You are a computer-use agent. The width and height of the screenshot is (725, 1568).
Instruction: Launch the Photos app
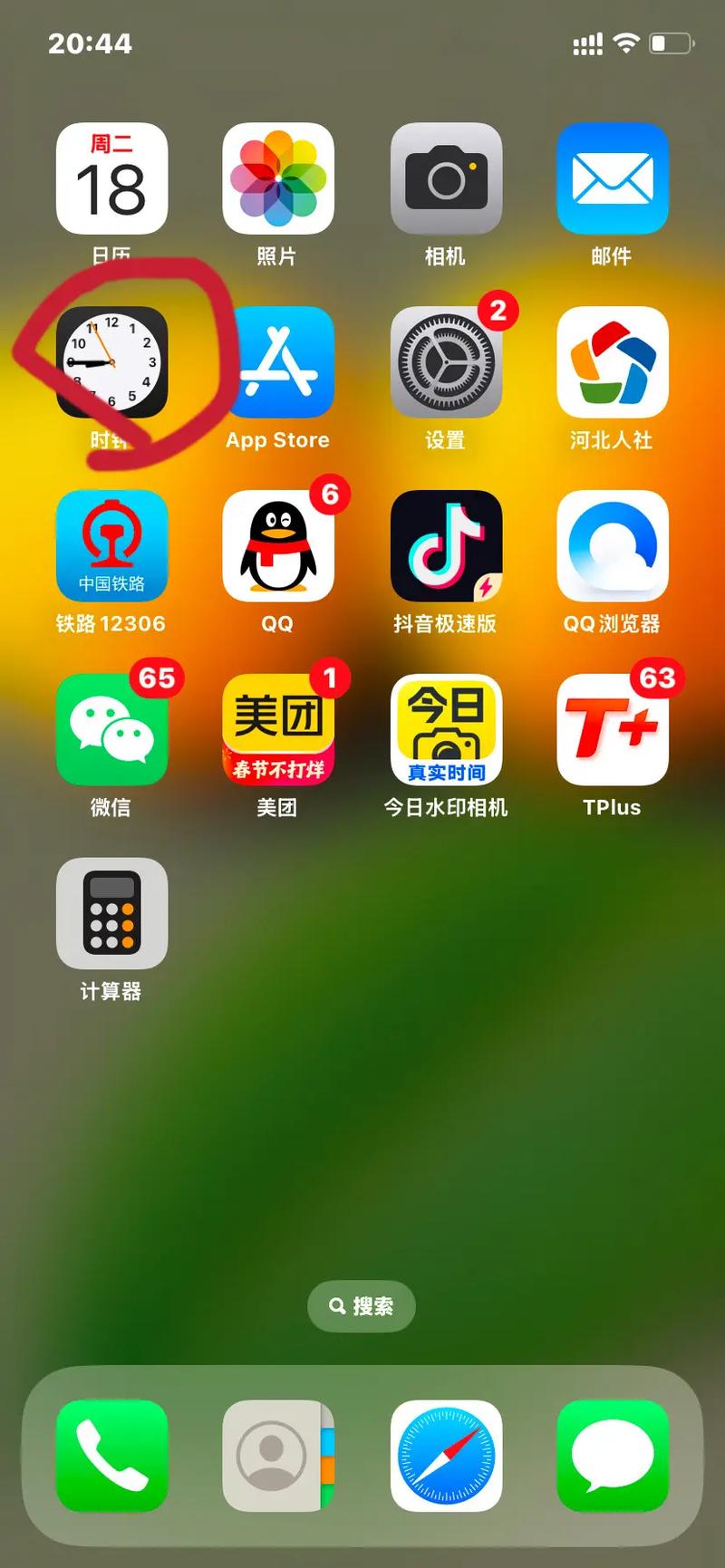(x=278, y=179)
